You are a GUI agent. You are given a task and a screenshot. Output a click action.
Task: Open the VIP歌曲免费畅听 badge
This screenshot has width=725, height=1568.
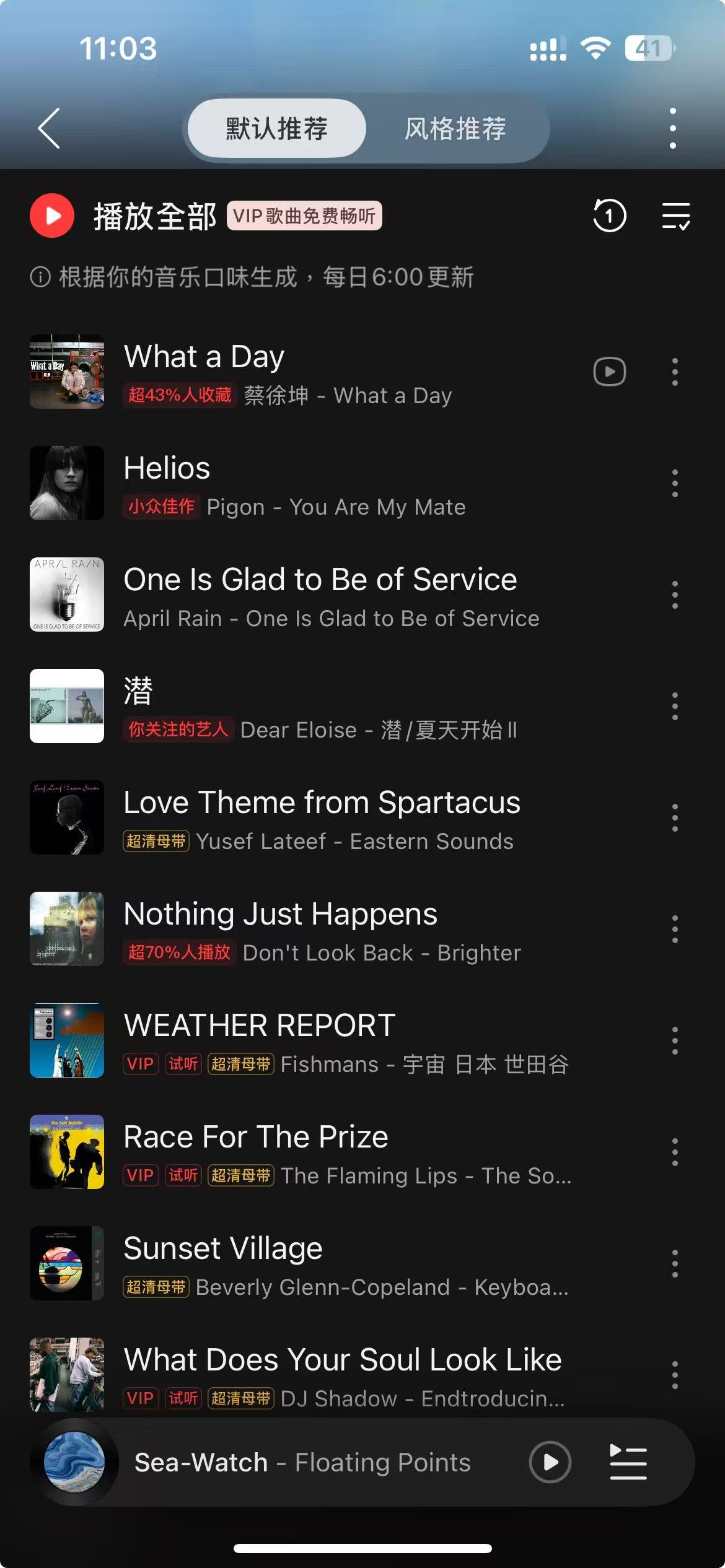(304, 216)
